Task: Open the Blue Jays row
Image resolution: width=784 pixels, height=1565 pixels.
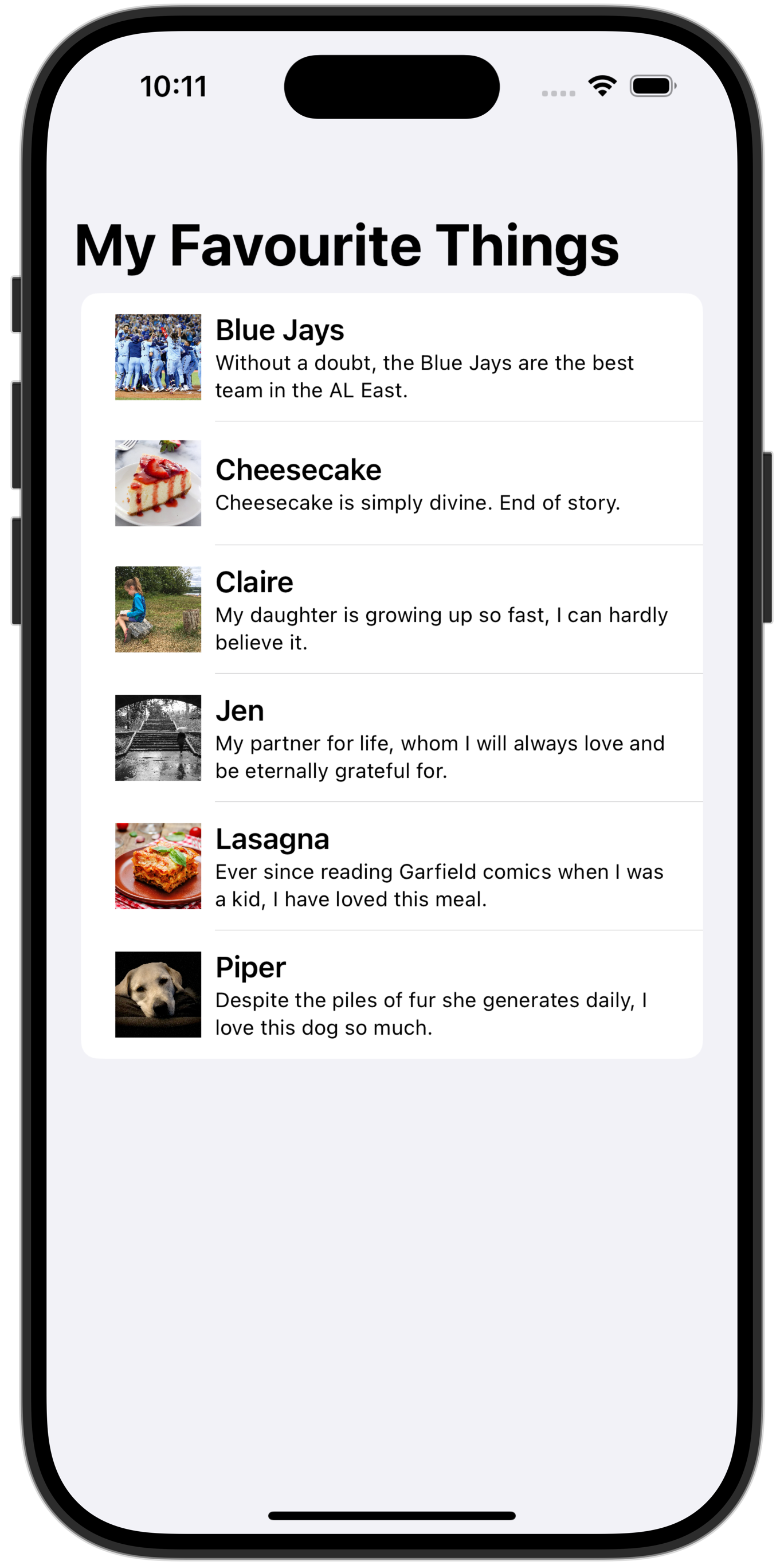Action: (391, 357)
